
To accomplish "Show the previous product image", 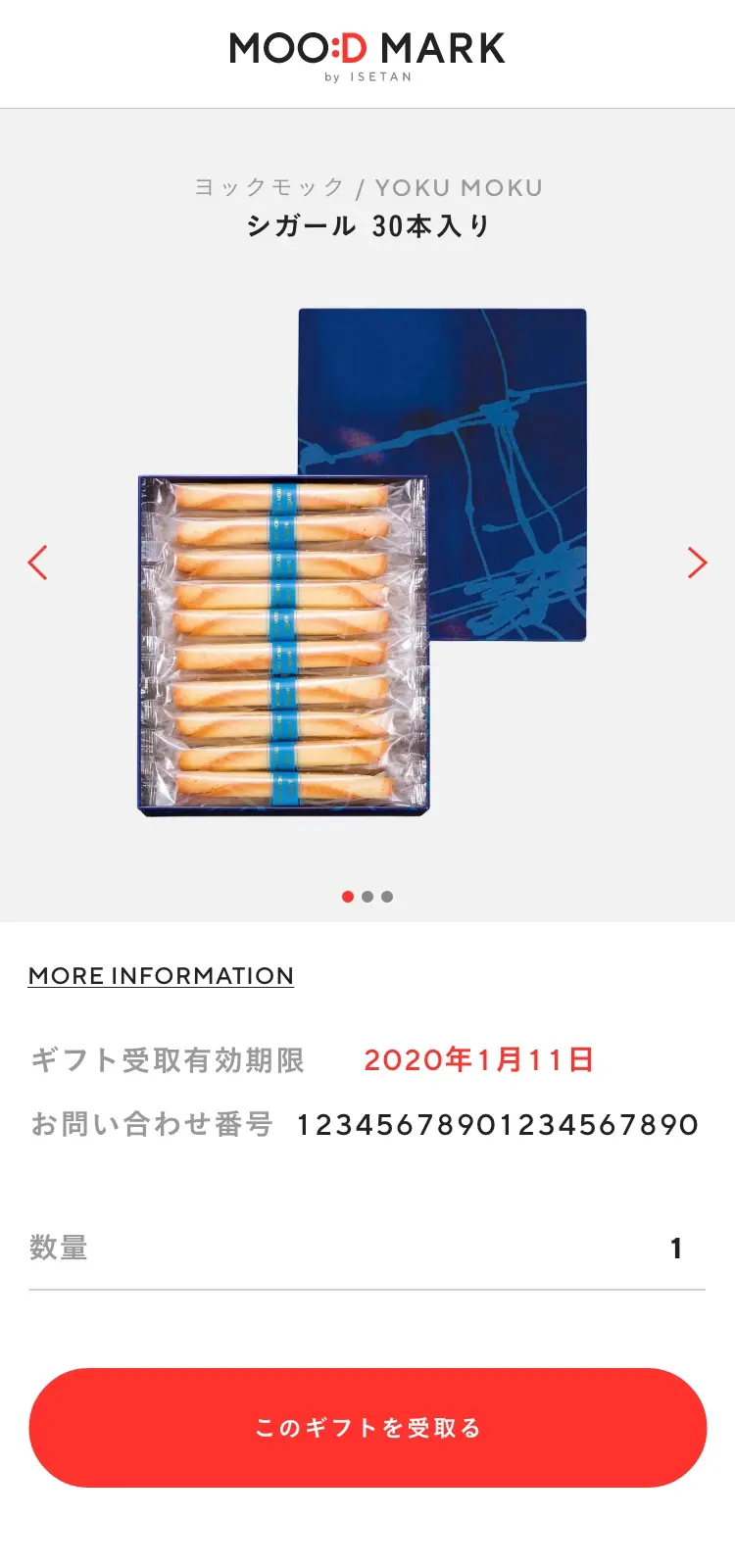I will [37, 563].
